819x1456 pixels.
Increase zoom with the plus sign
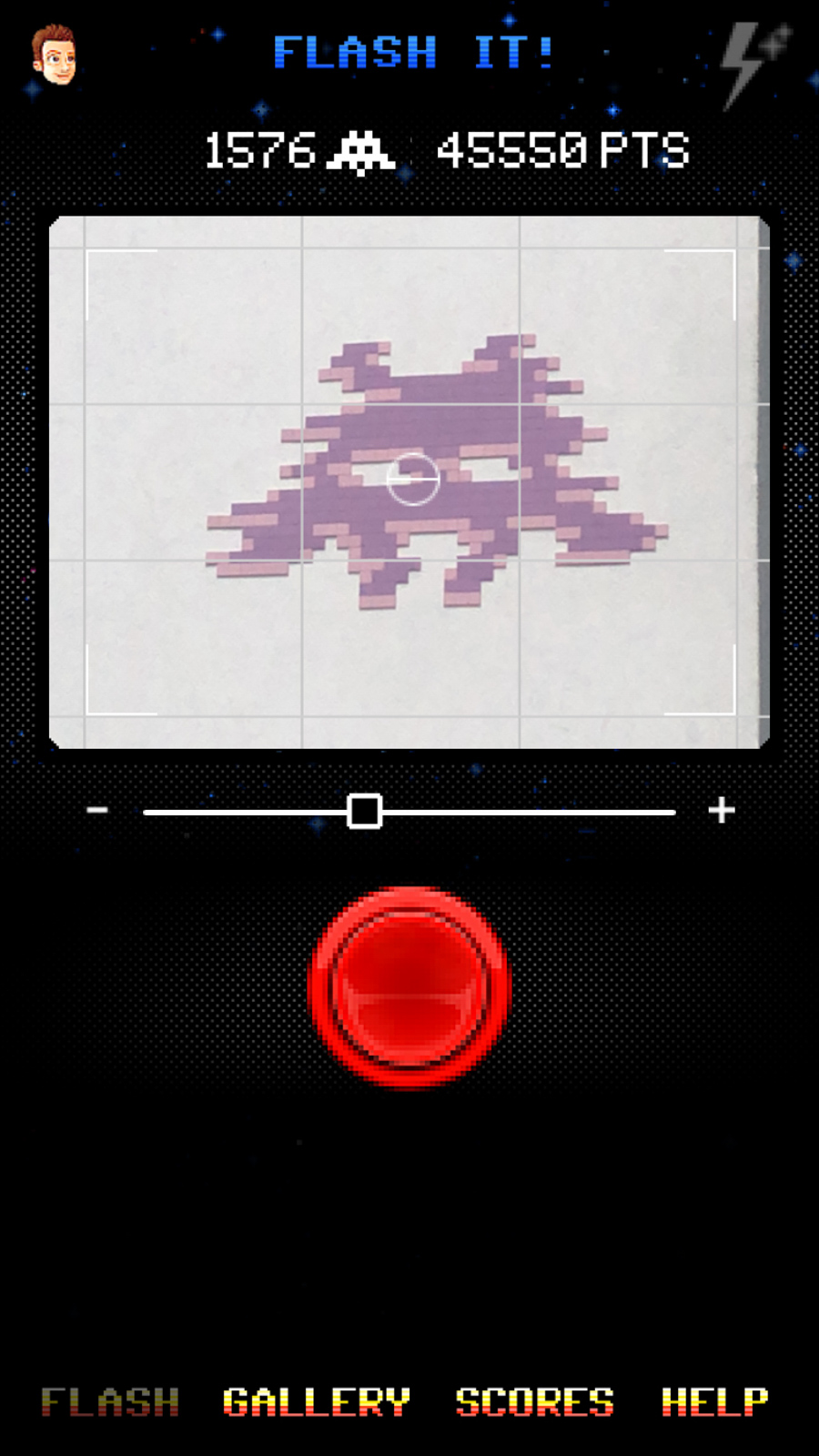pos(722,810)
